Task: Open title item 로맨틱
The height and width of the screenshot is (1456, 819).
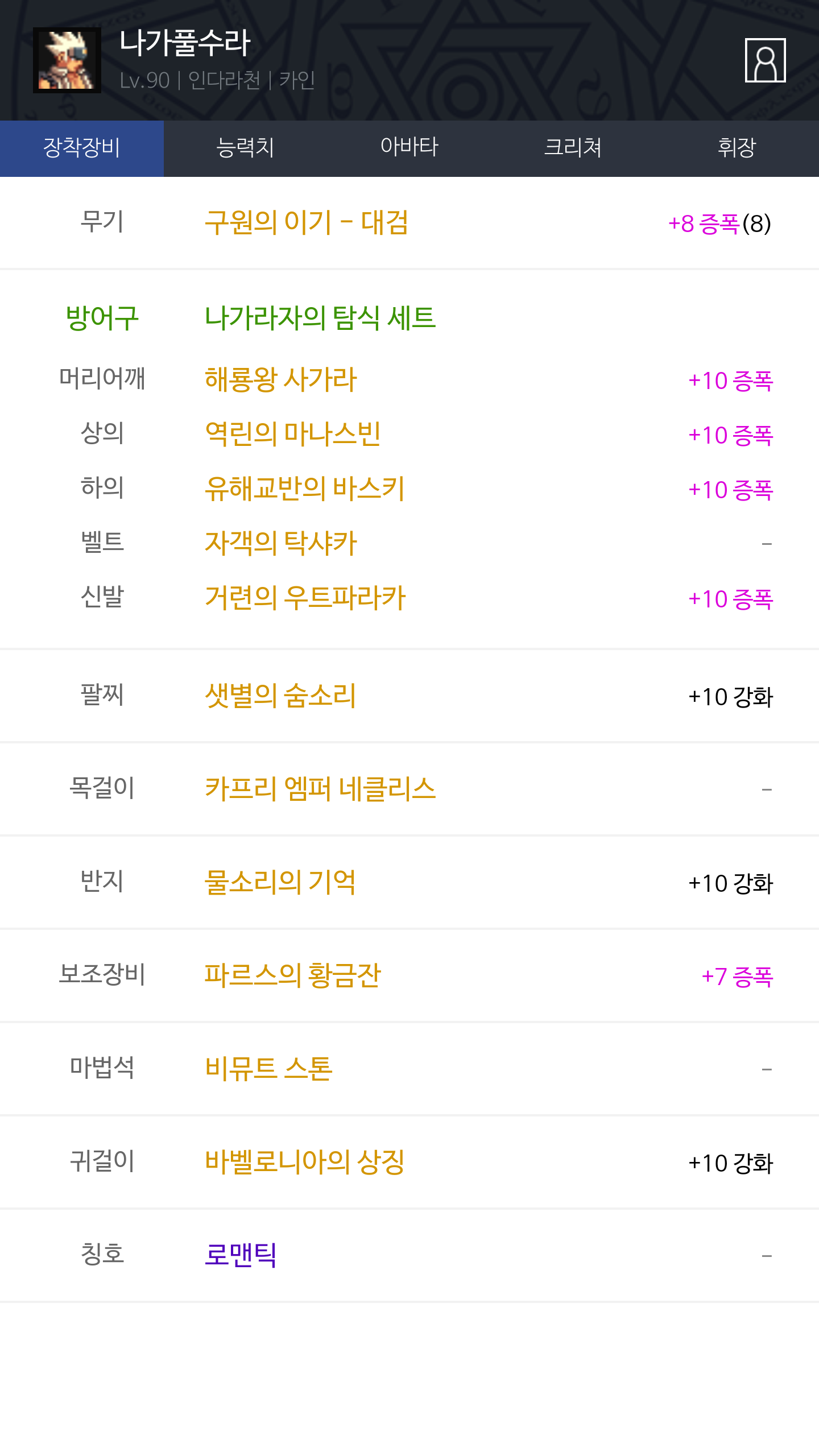Action: 241,1255
